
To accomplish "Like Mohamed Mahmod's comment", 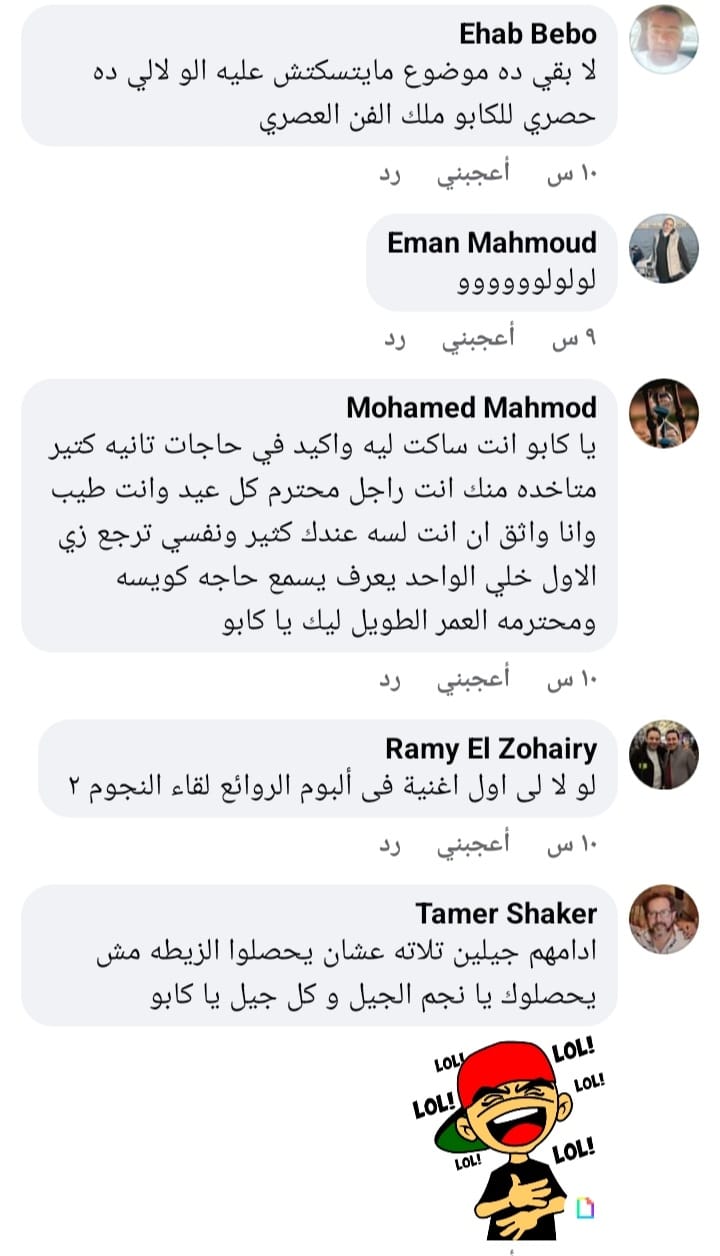I will pyautogui.click(x=473, y=680).
